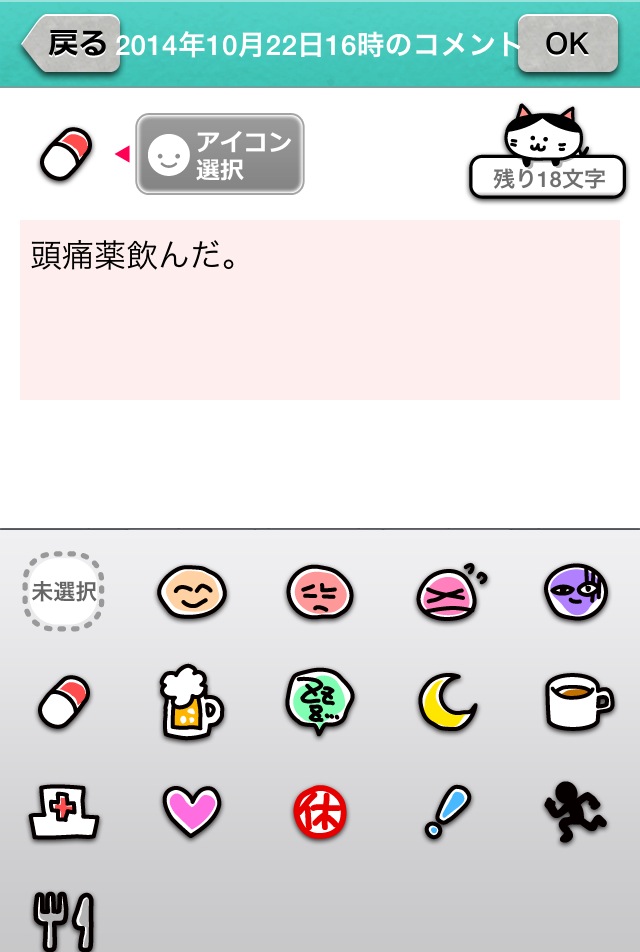This screenshot has height=952, width=640.
Task: Pick the purple sick face icon
Action: [574, 591]
